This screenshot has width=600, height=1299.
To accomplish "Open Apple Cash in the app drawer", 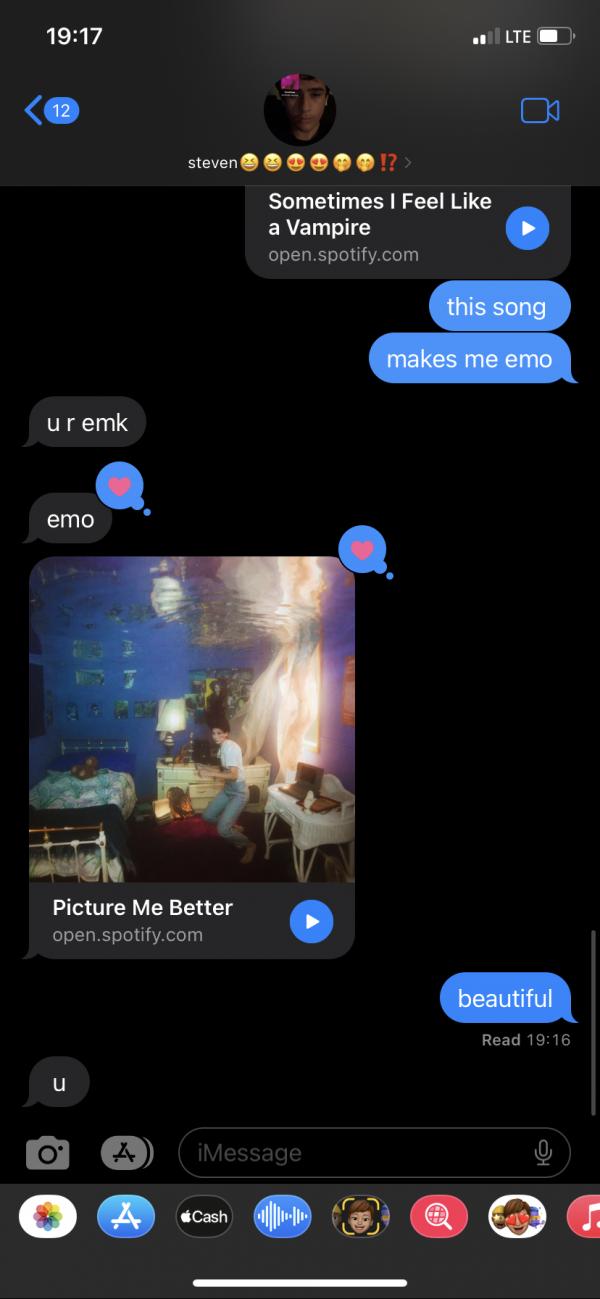I will coord(204,1216).
